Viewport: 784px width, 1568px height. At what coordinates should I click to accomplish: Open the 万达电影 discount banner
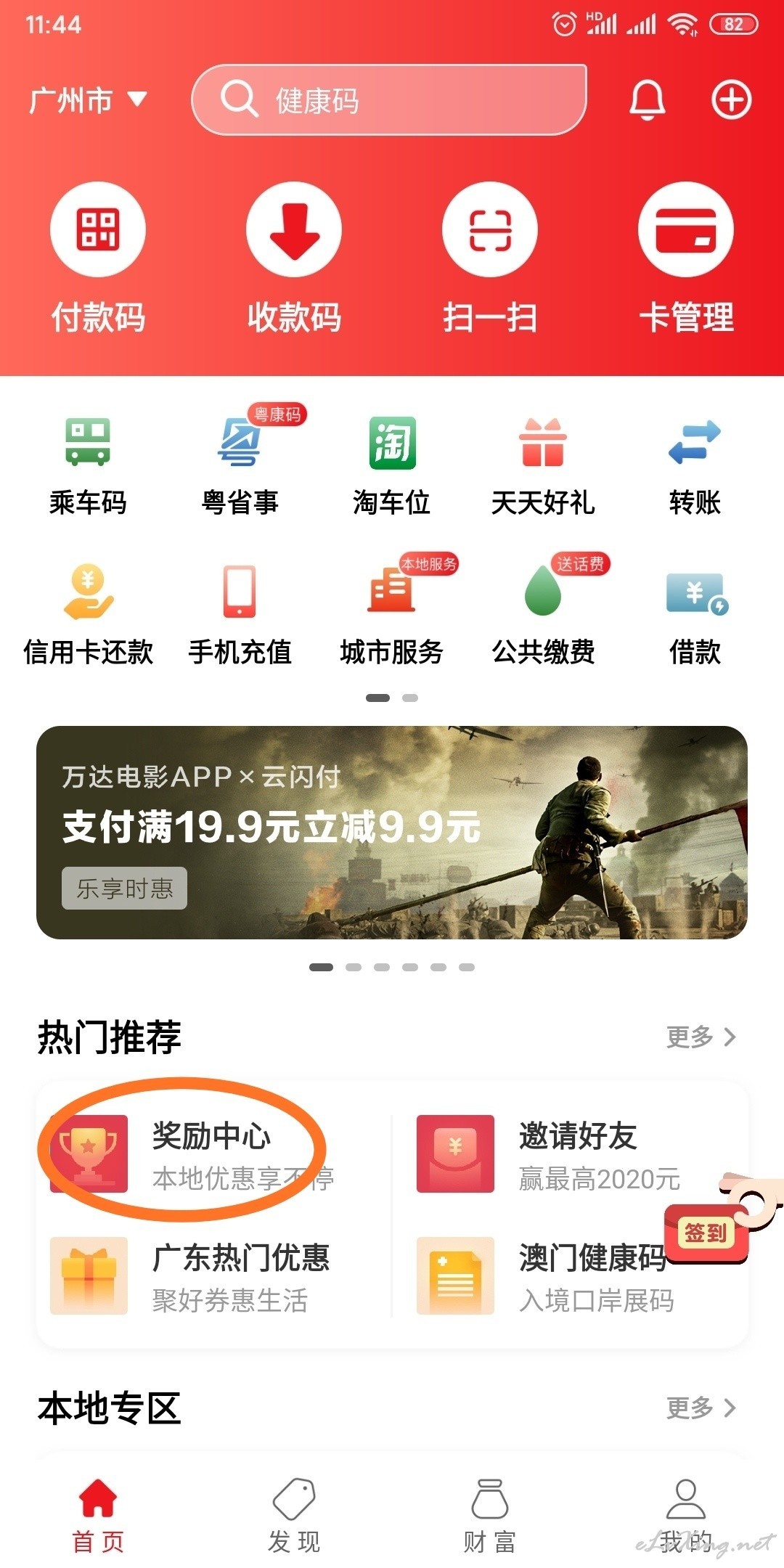tap(392, 832)
